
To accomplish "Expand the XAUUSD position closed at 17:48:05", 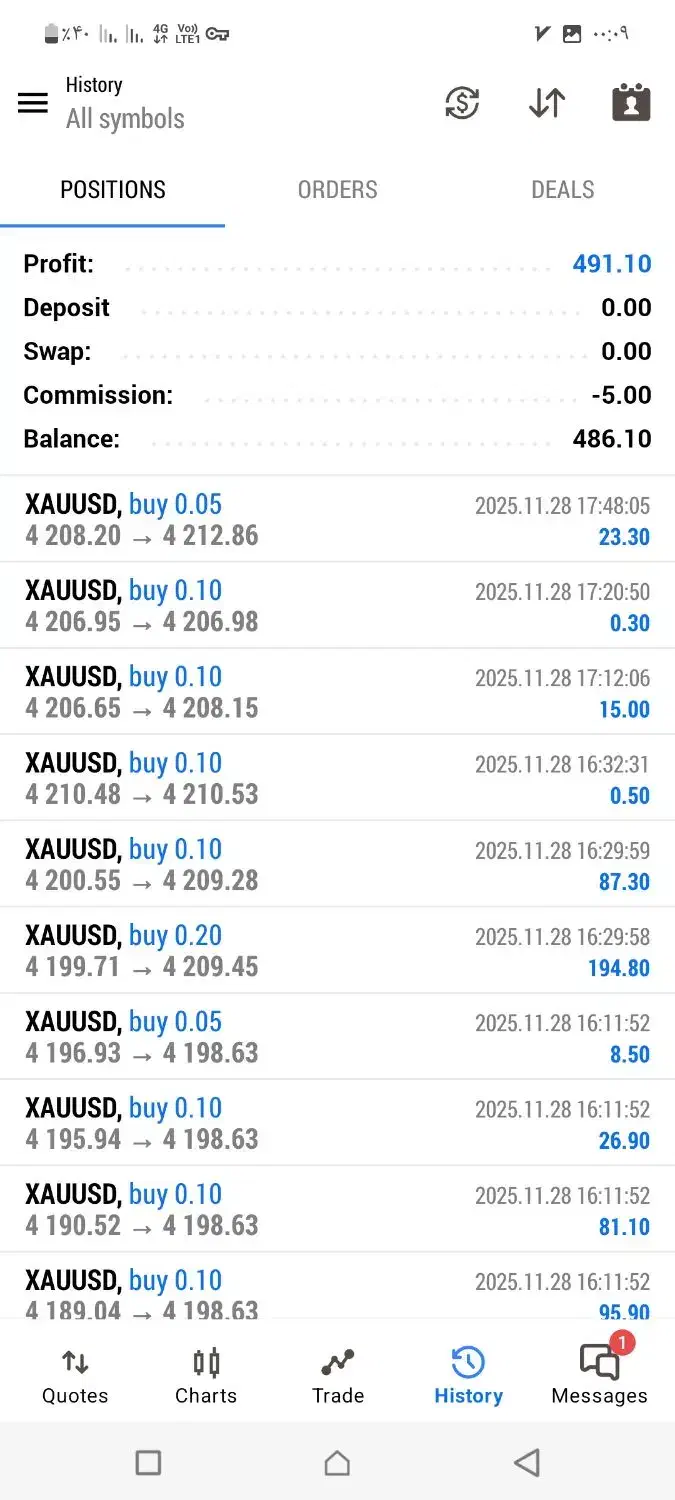I will pyautogui.click(x=337, y=520).
